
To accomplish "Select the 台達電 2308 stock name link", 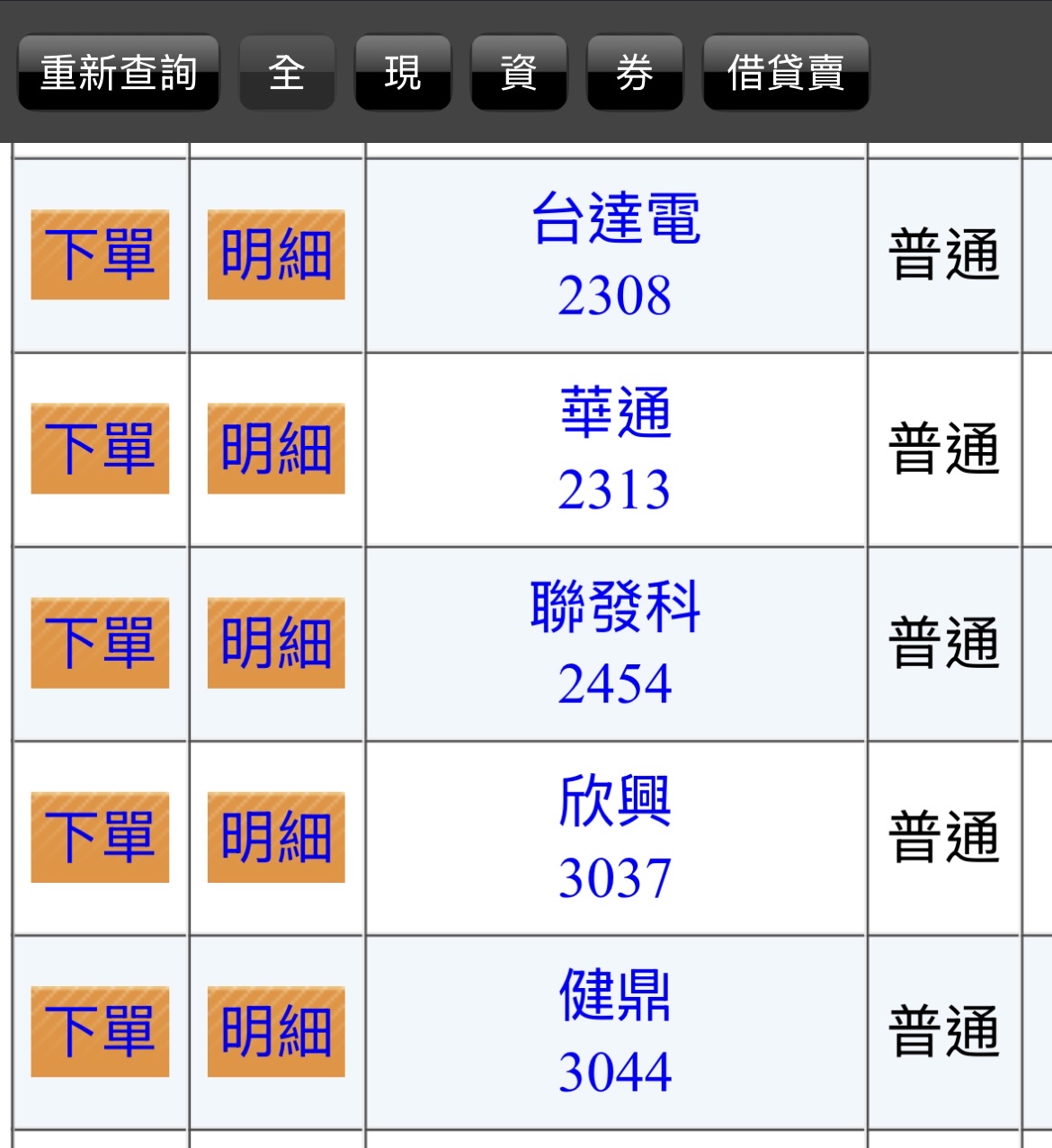I will 614,254.
